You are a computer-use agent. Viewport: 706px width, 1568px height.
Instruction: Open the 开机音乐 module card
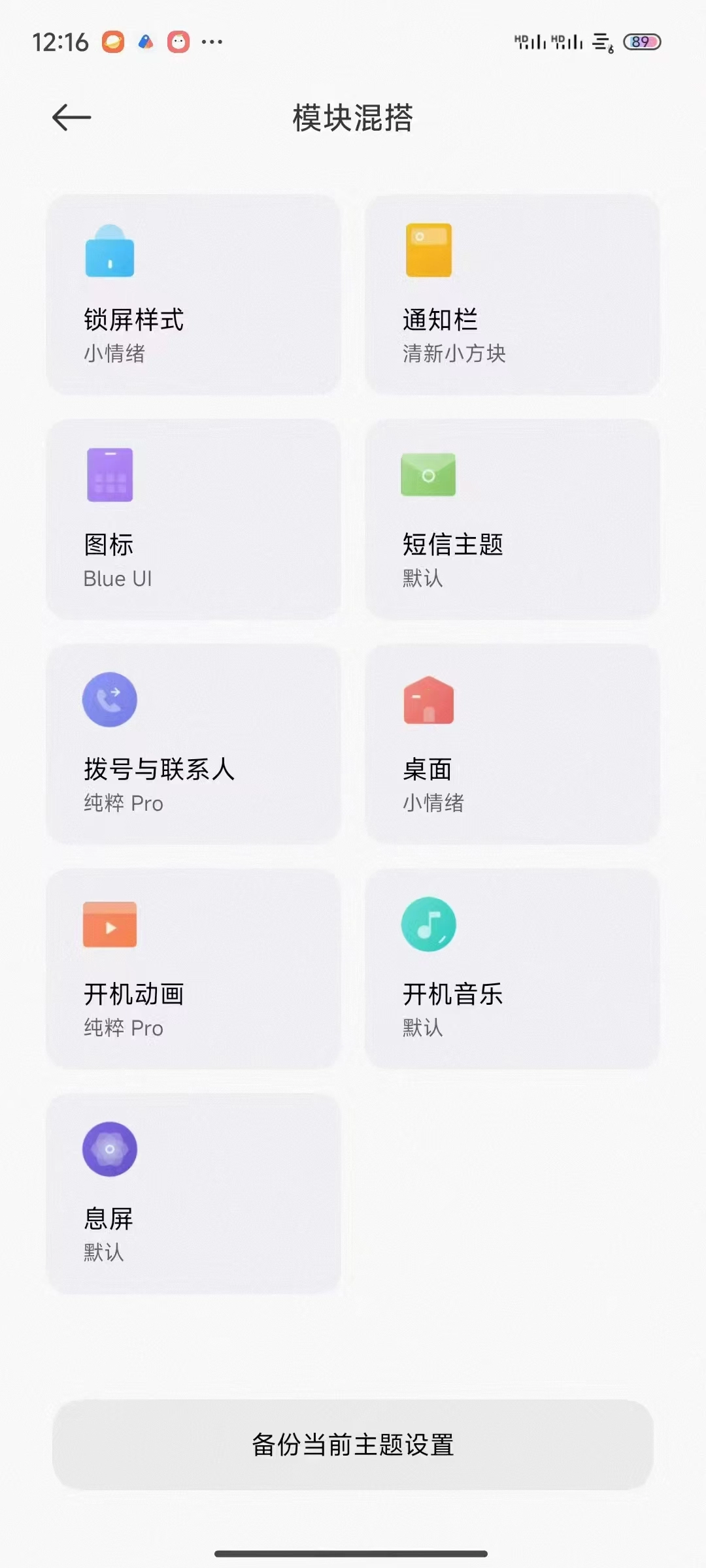[512, 968]
